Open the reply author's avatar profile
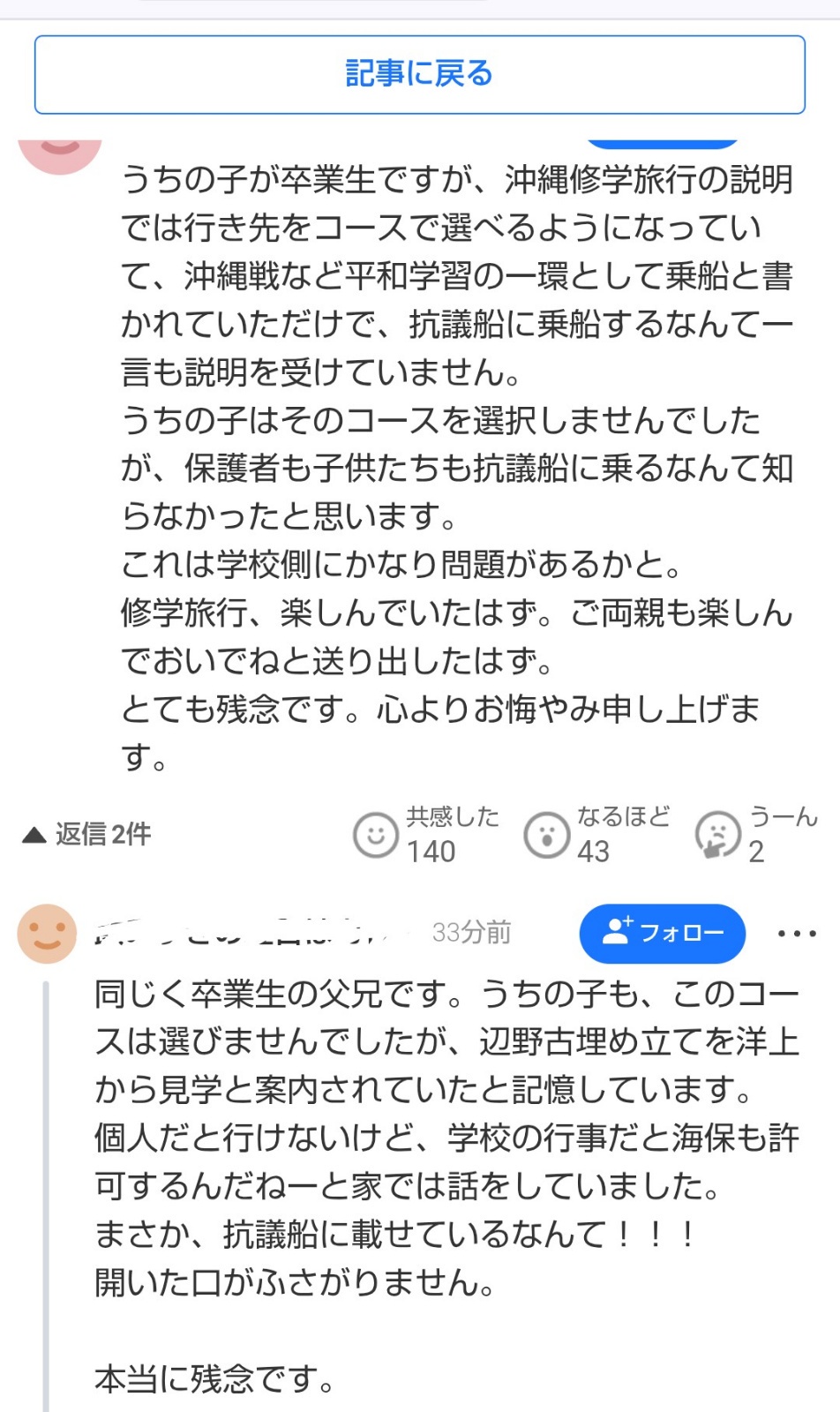 tap(47, 933)
